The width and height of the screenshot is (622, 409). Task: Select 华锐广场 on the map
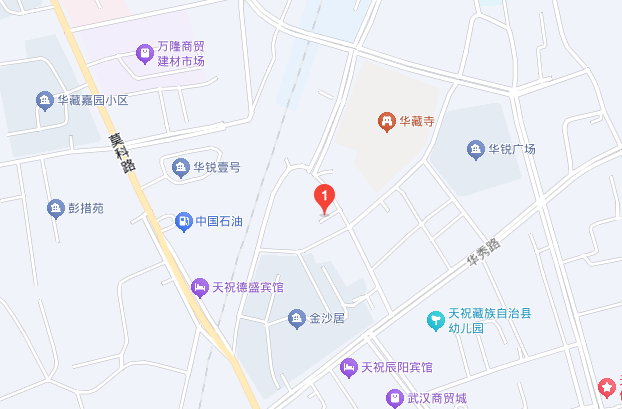point(476,150)
